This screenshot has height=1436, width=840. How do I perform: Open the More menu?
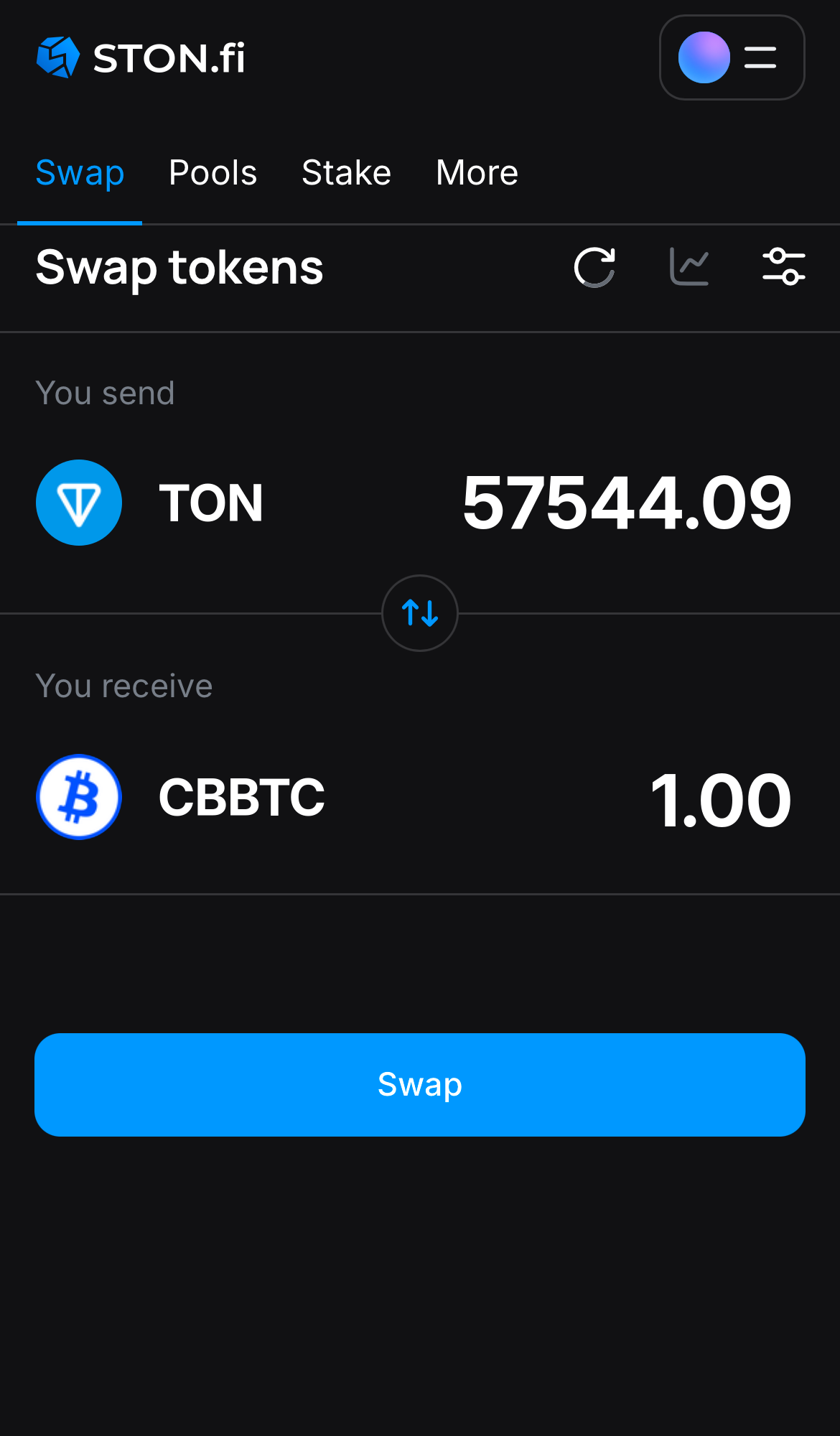coord(477,172)
